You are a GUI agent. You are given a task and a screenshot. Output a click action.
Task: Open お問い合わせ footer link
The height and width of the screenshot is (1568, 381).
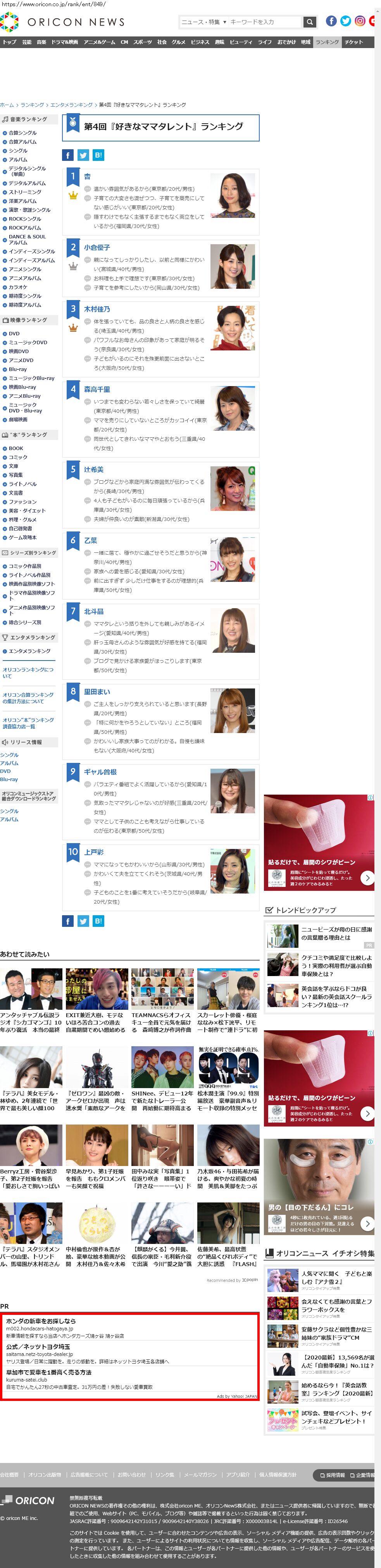tap(132, 1474)
